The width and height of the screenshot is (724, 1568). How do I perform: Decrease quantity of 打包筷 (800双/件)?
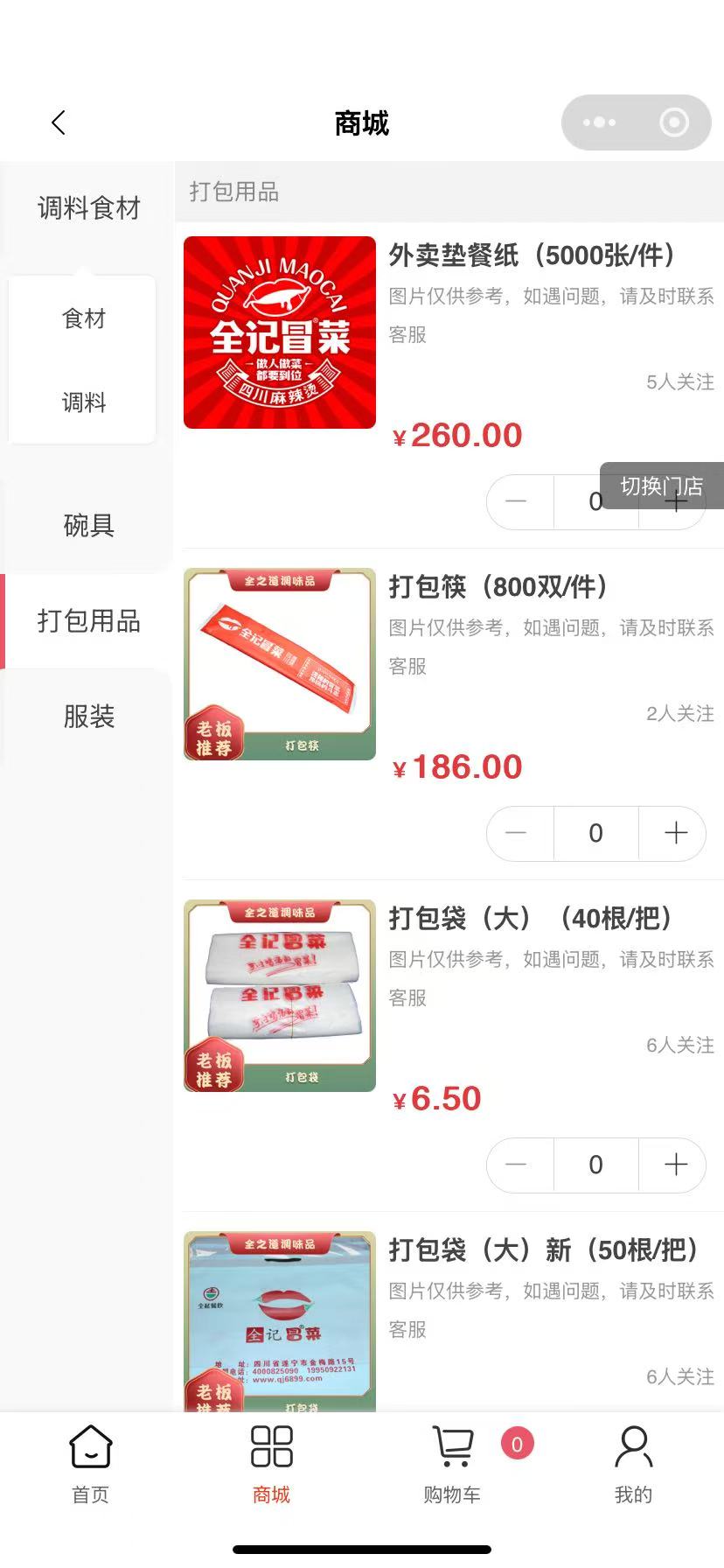(517, 833)
